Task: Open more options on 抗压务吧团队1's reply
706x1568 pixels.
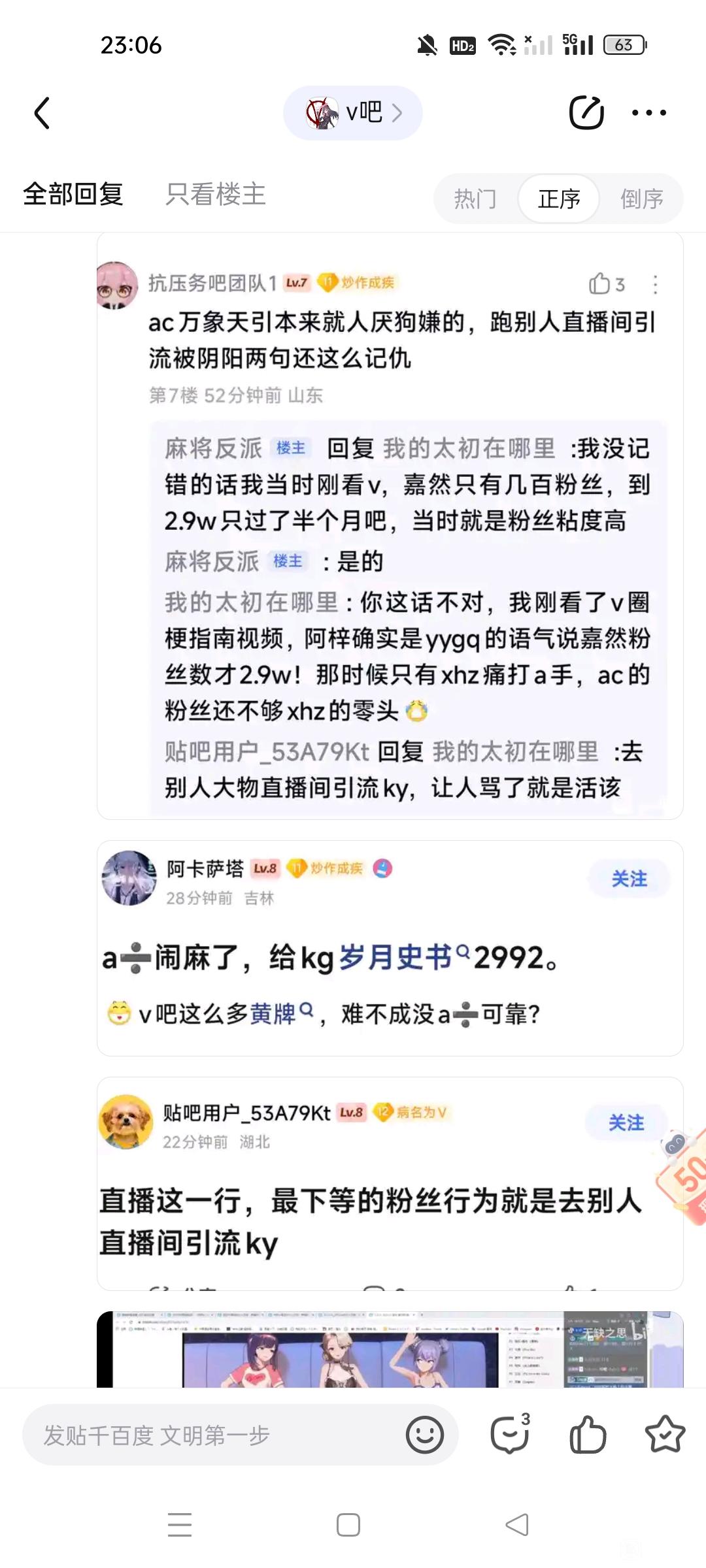Action: pos(655,284)
